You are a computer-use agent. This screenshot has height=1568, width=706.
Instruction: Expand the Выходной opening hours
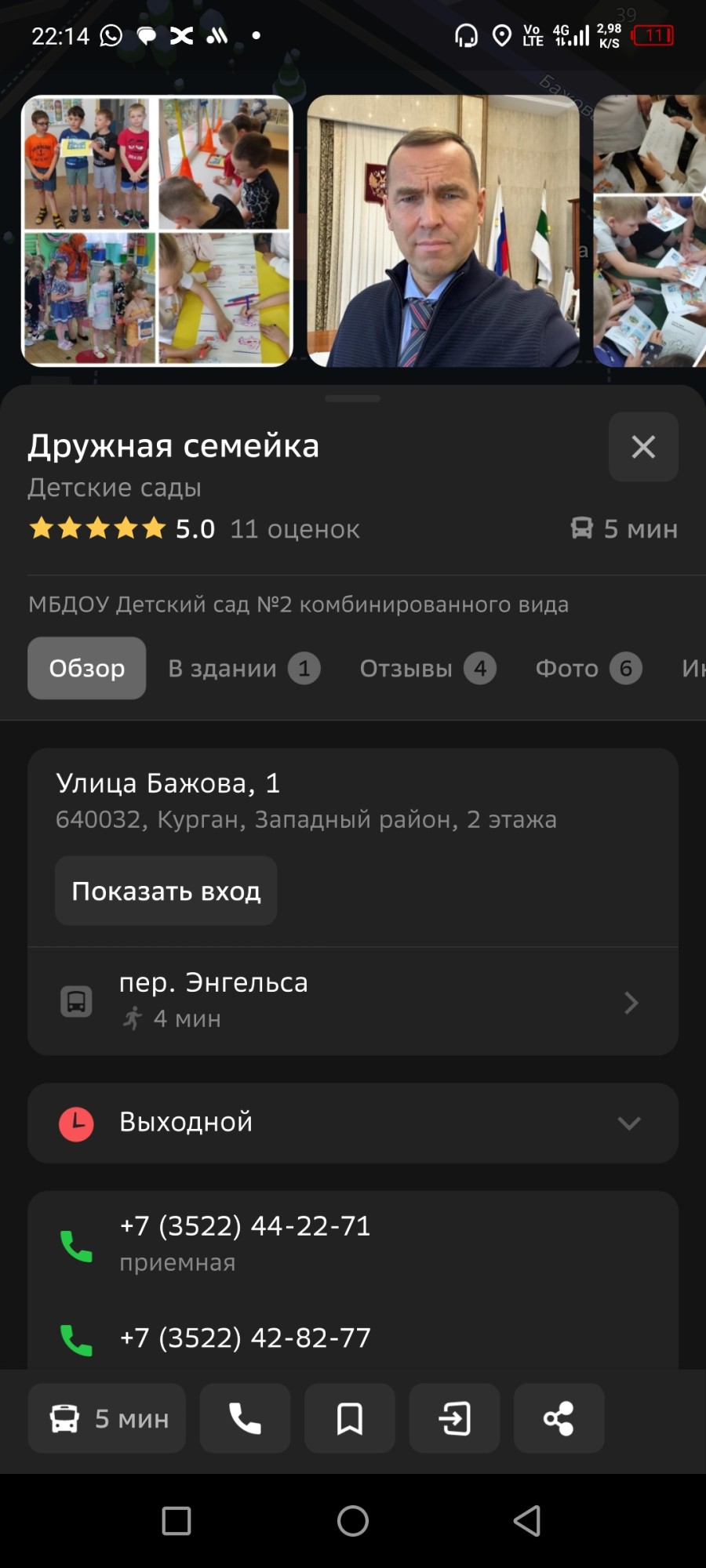pyautogui.click(x=353, y=1123)
